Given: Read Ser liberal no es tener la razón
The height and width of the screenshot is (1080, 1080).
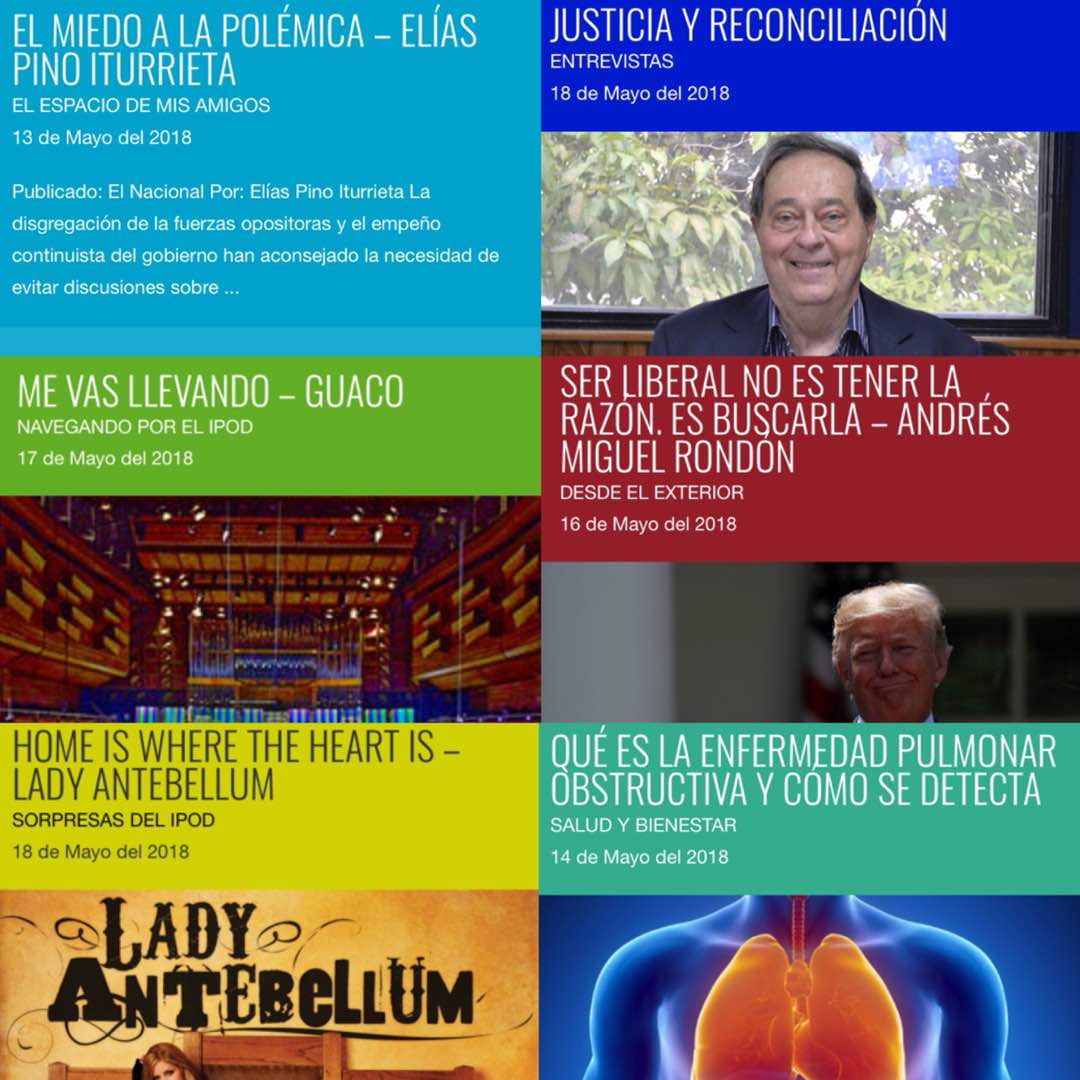Looking at the screenshot, I should click(784, 420).
